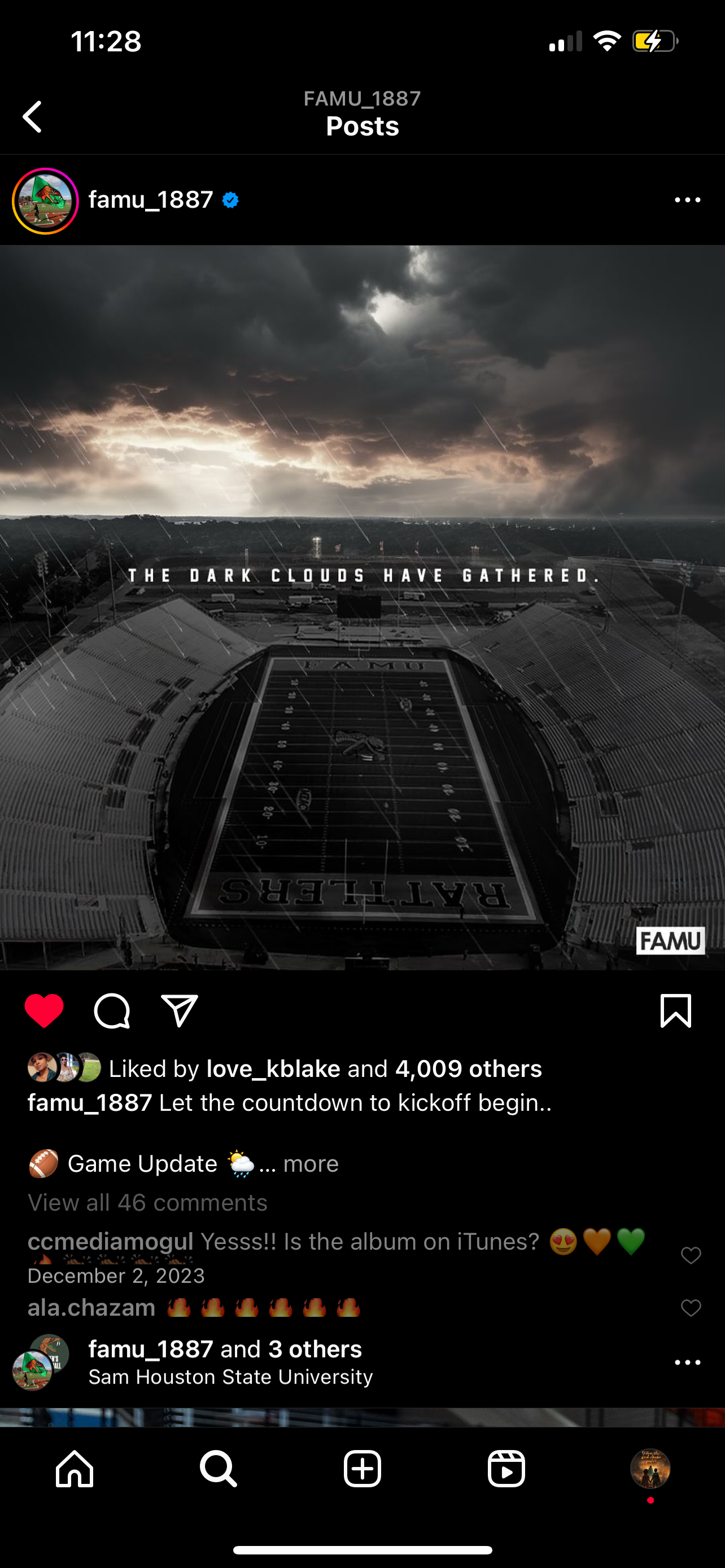This screenshot has width=725, height=1568.
Task: Share the dark clouds post
Action: pyautogui.click(x=180, y=1011)
